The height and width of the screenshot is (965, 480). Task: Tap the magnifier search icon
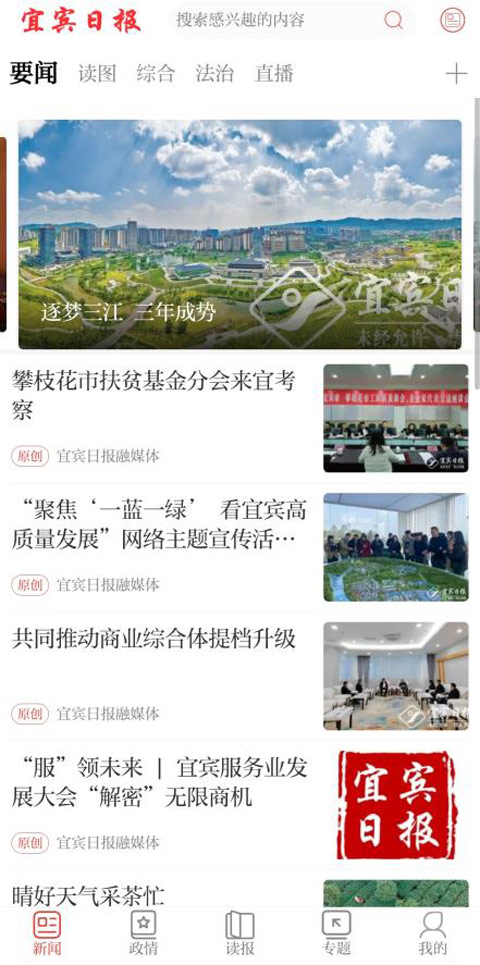393,20
